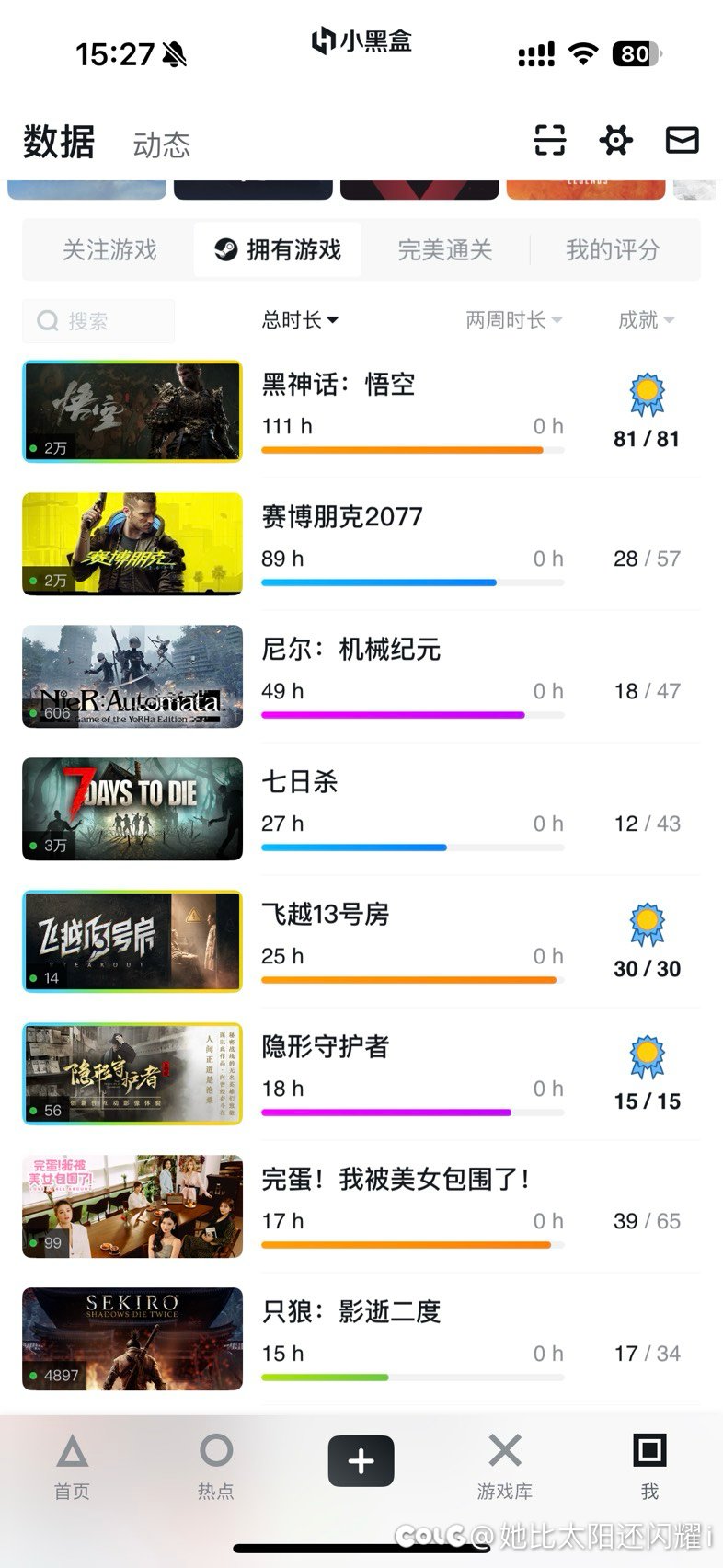Switch to 热点 tab
Screen dimensions: 723x1568
(216, 1467)
